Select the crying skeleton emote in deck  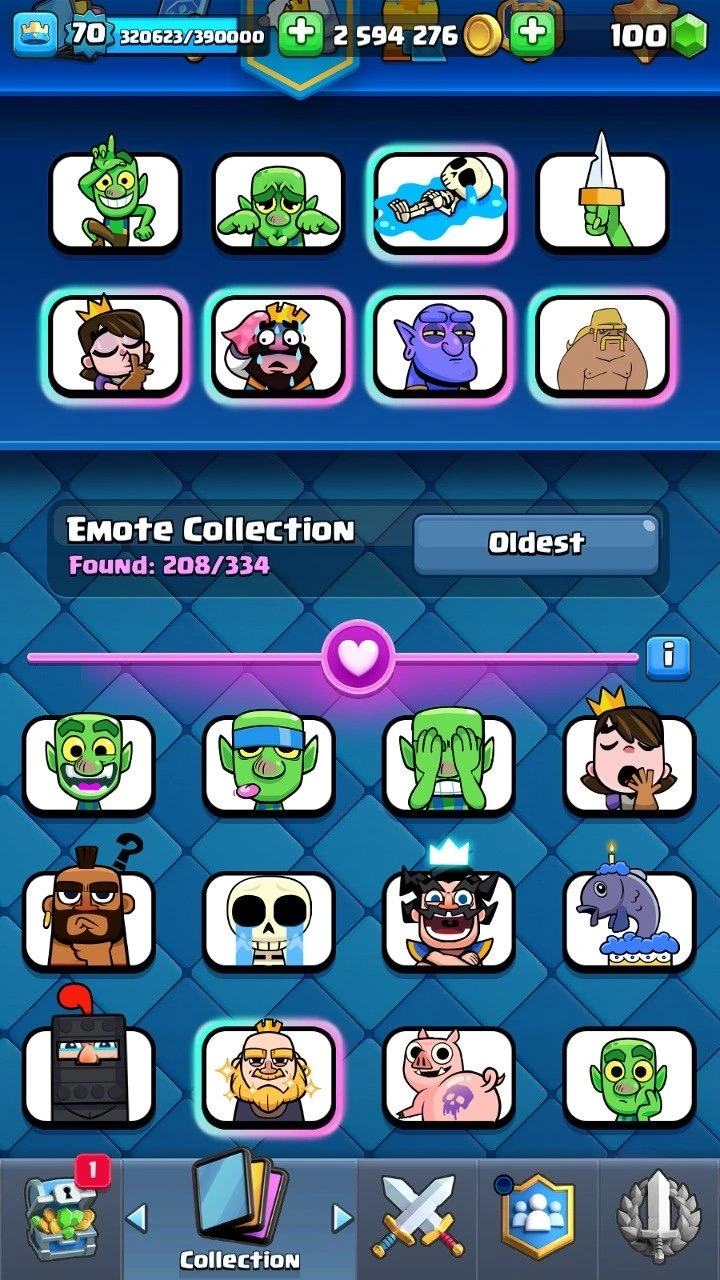pos(440,200)
